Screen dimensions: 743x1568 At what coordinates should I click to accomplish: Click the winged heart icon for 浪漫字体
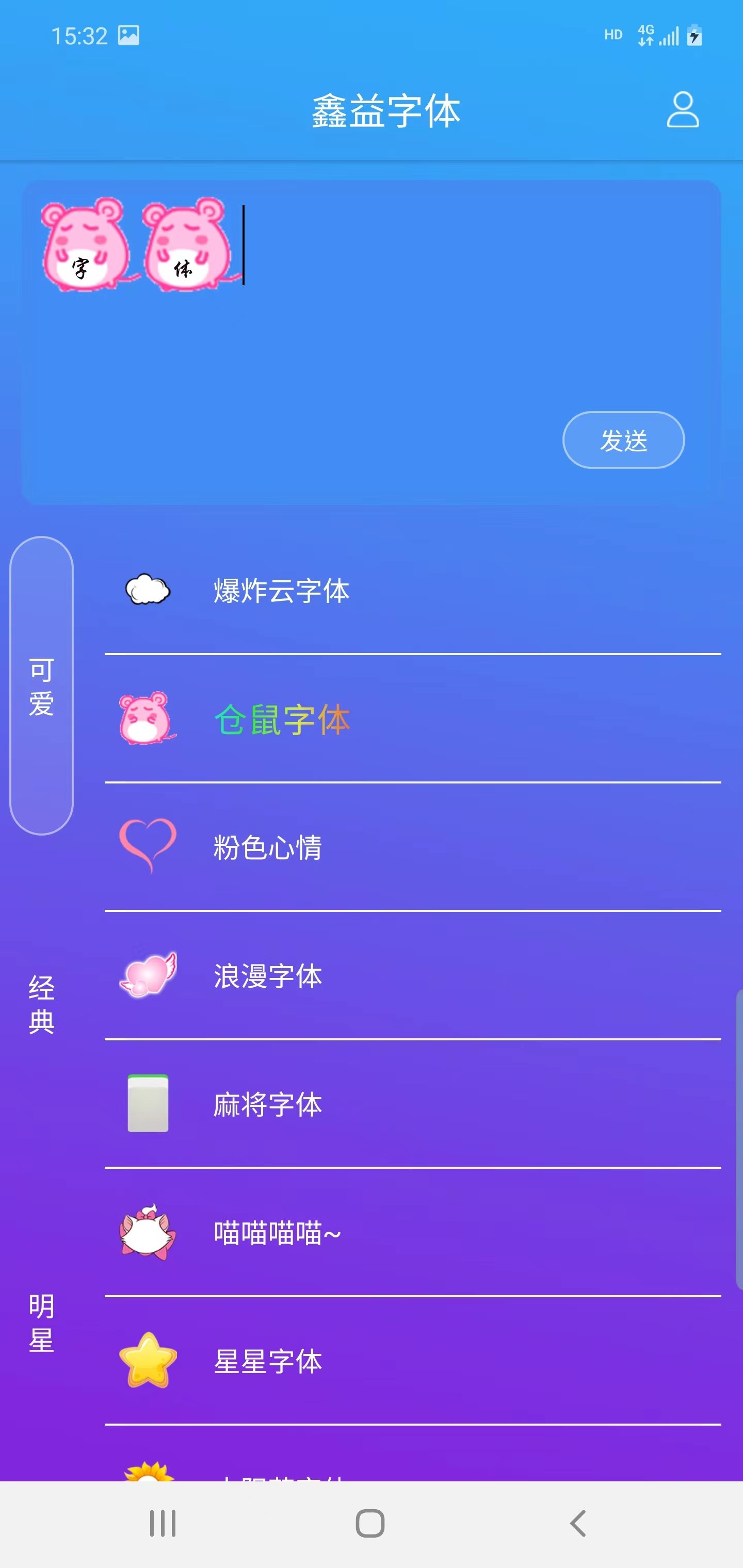coord(148,975)
